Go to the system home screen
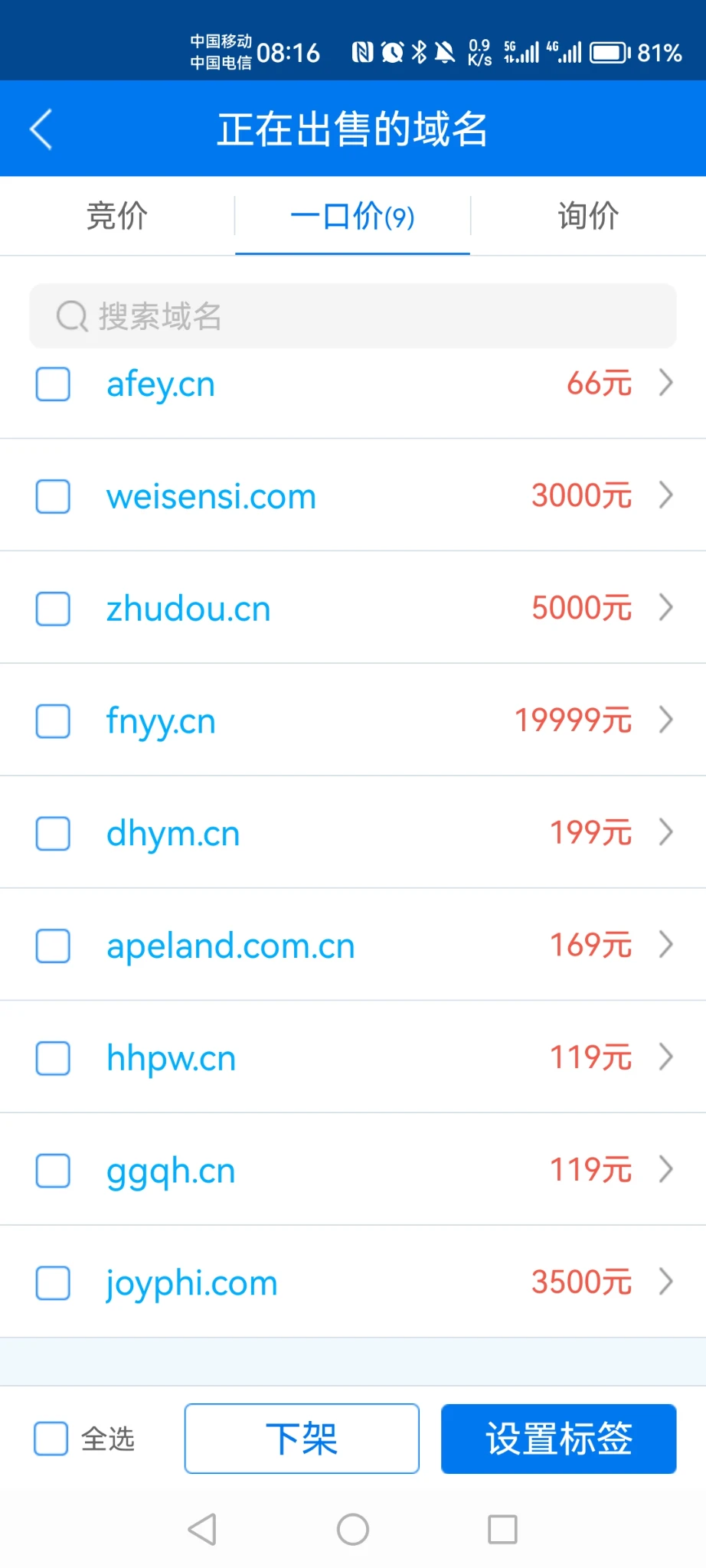 pyautogui.click(x=352, y=1530)
